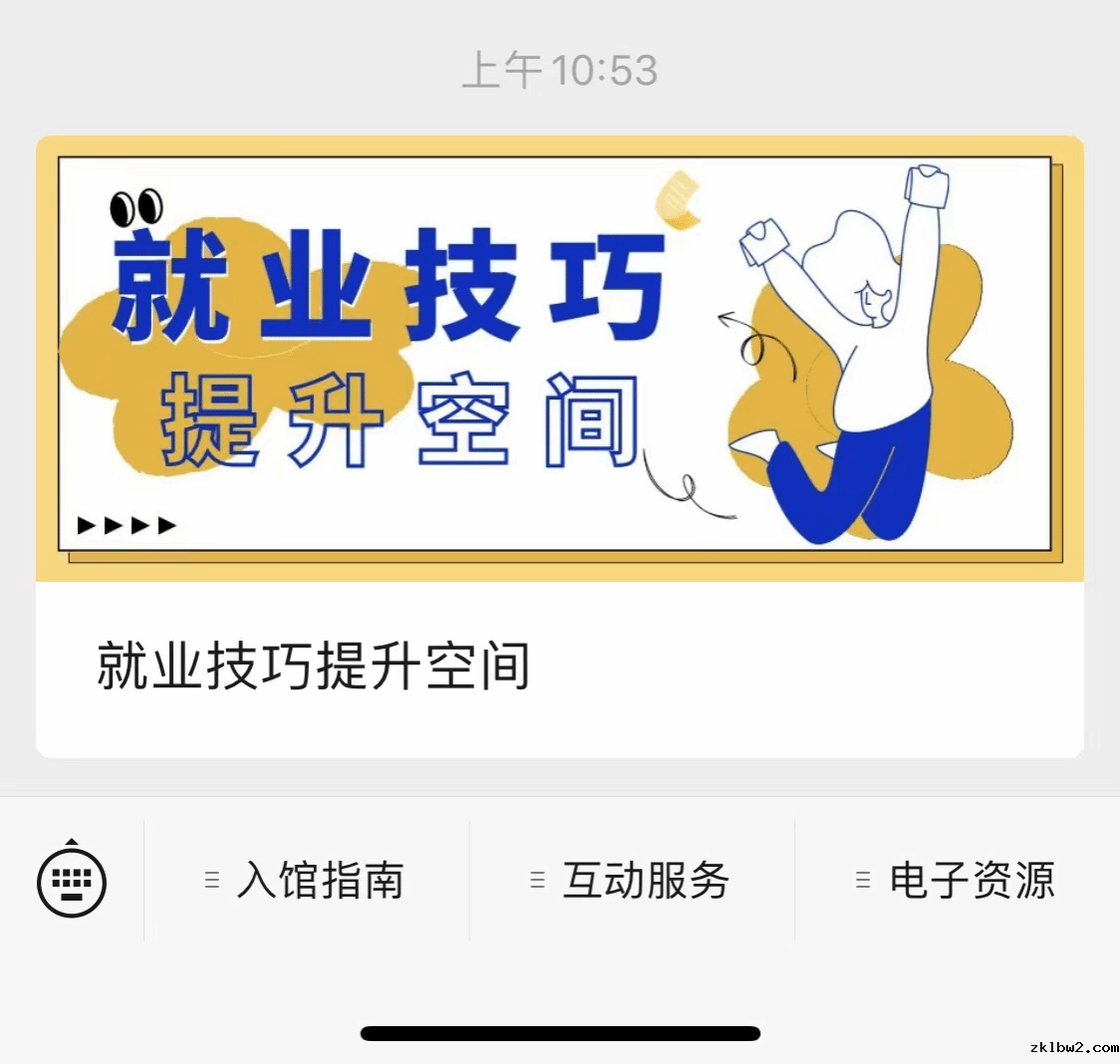Open the 入馆指南 menu

point(307,881)
